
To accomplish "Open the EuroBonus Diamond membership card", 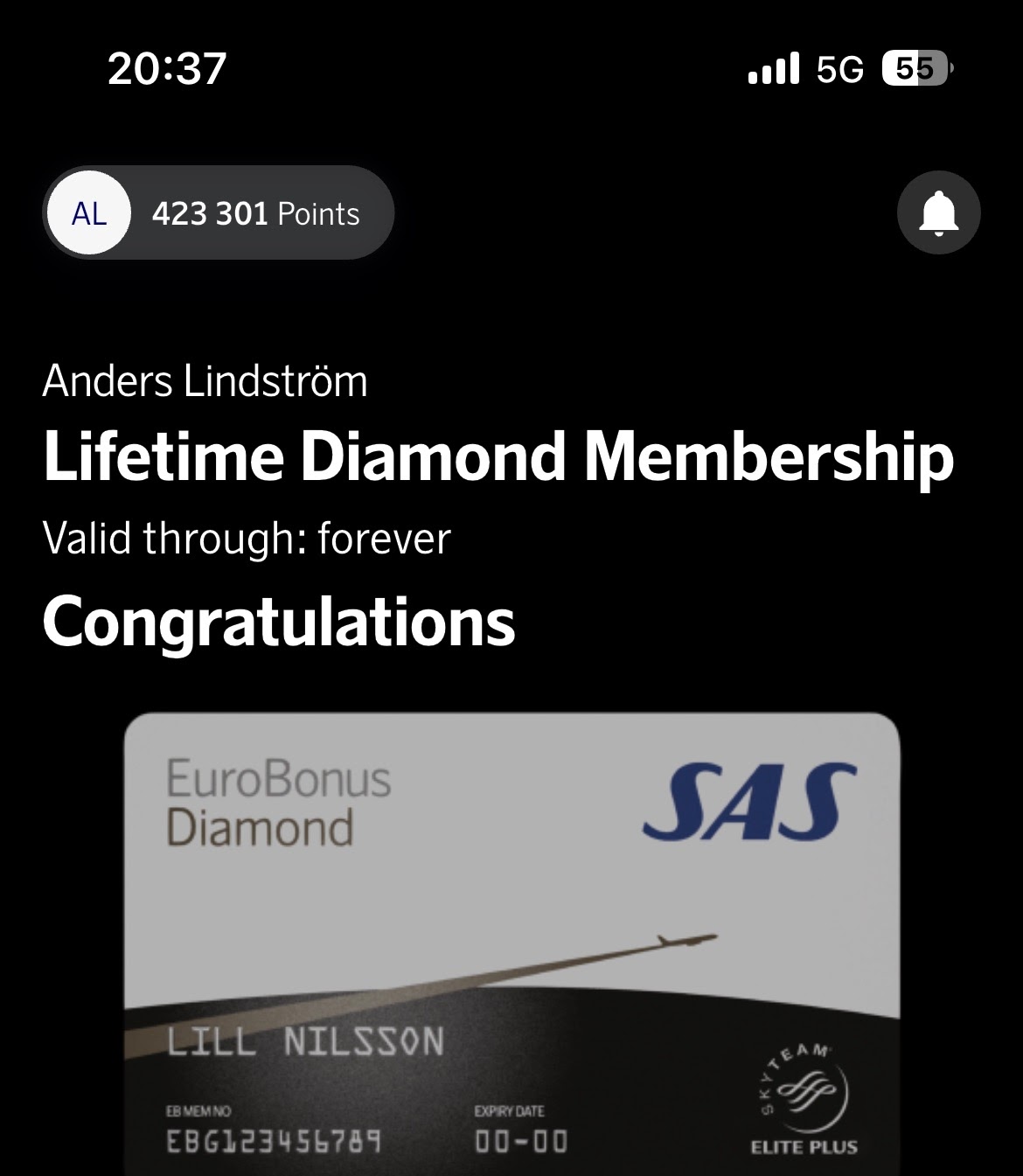I will coord(511,944).
